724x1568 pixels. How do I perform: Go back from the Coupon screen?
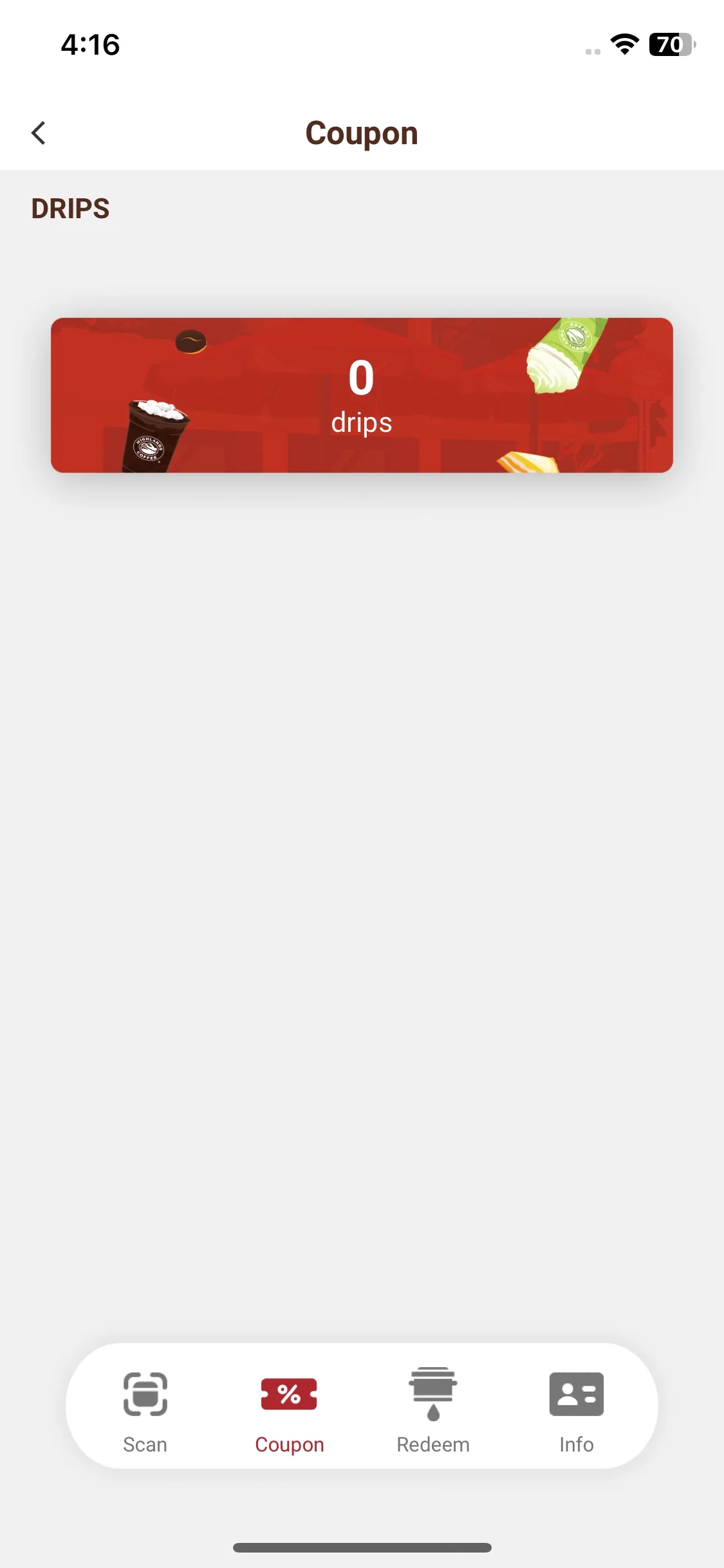(x=39, y=133)
